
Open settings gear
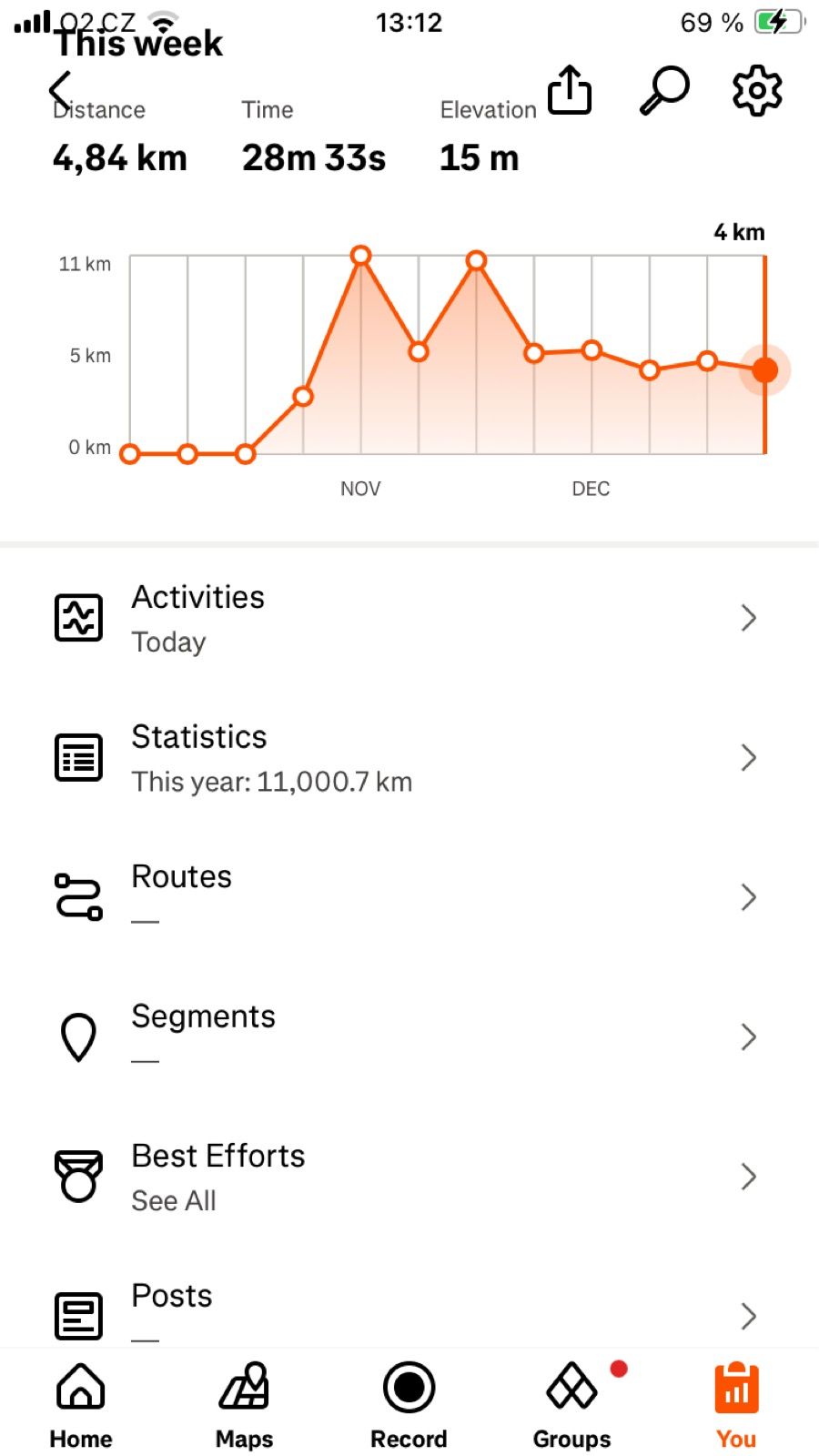tap(757, 90)
